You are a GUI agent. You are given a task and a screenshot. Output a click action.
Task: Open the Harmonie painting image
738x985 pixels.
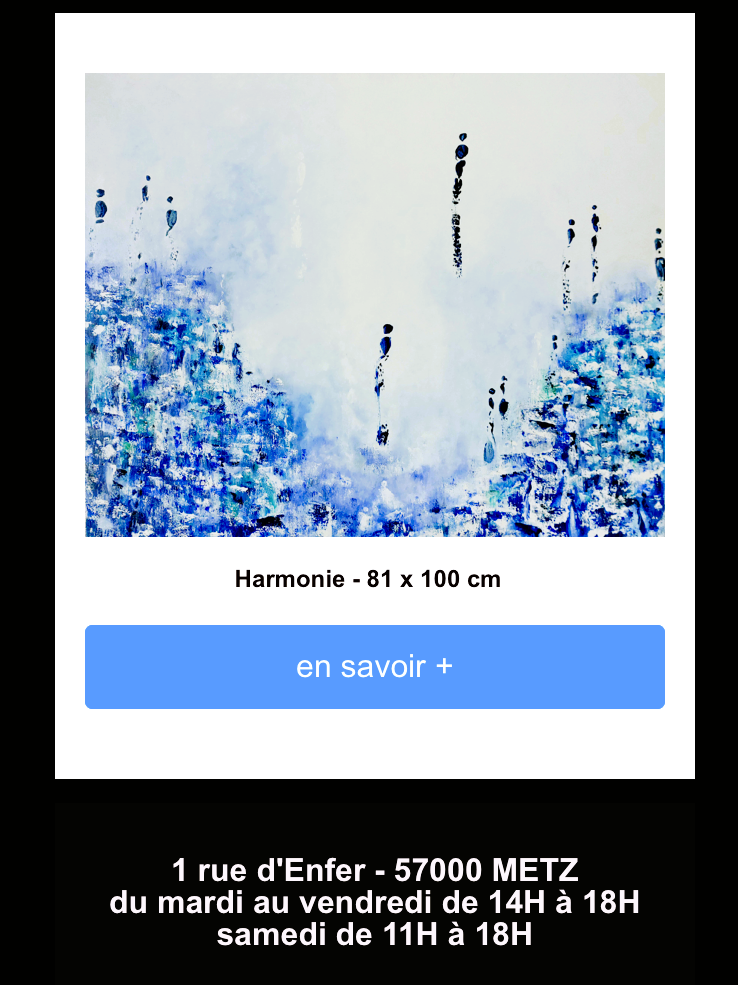[374, 305]
